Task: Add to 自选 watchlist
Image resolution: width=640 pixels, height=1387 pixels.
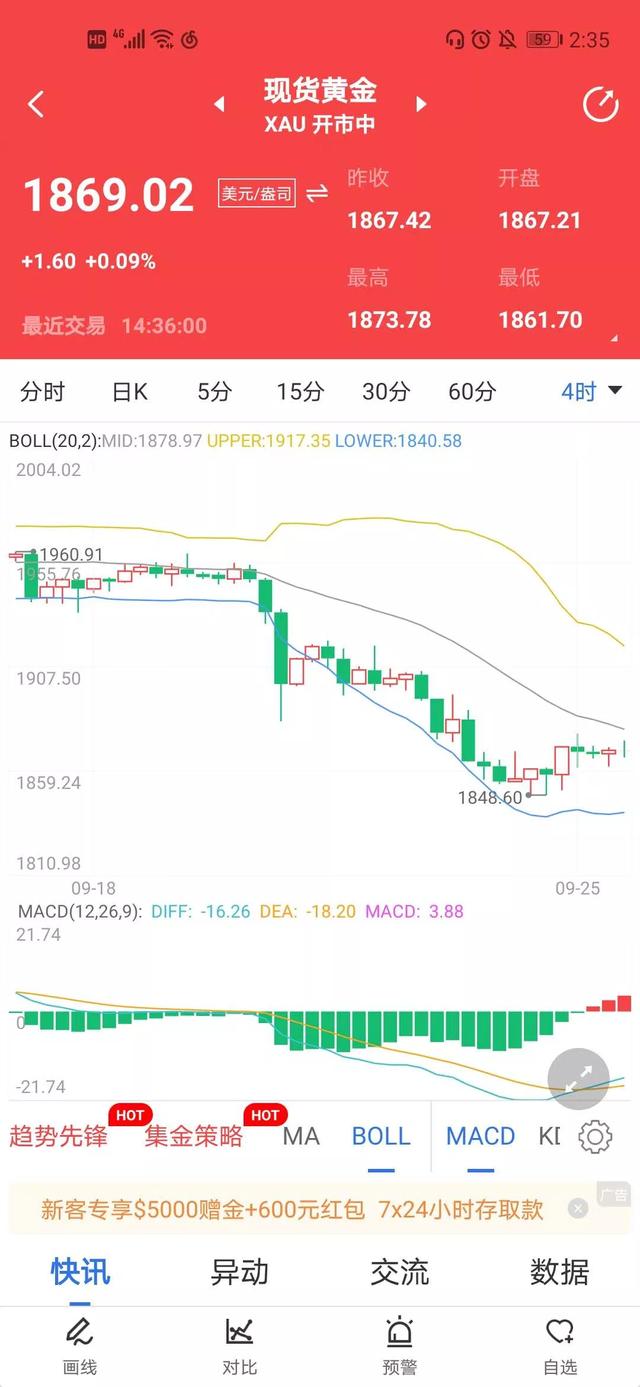Action: point(559,1346)
